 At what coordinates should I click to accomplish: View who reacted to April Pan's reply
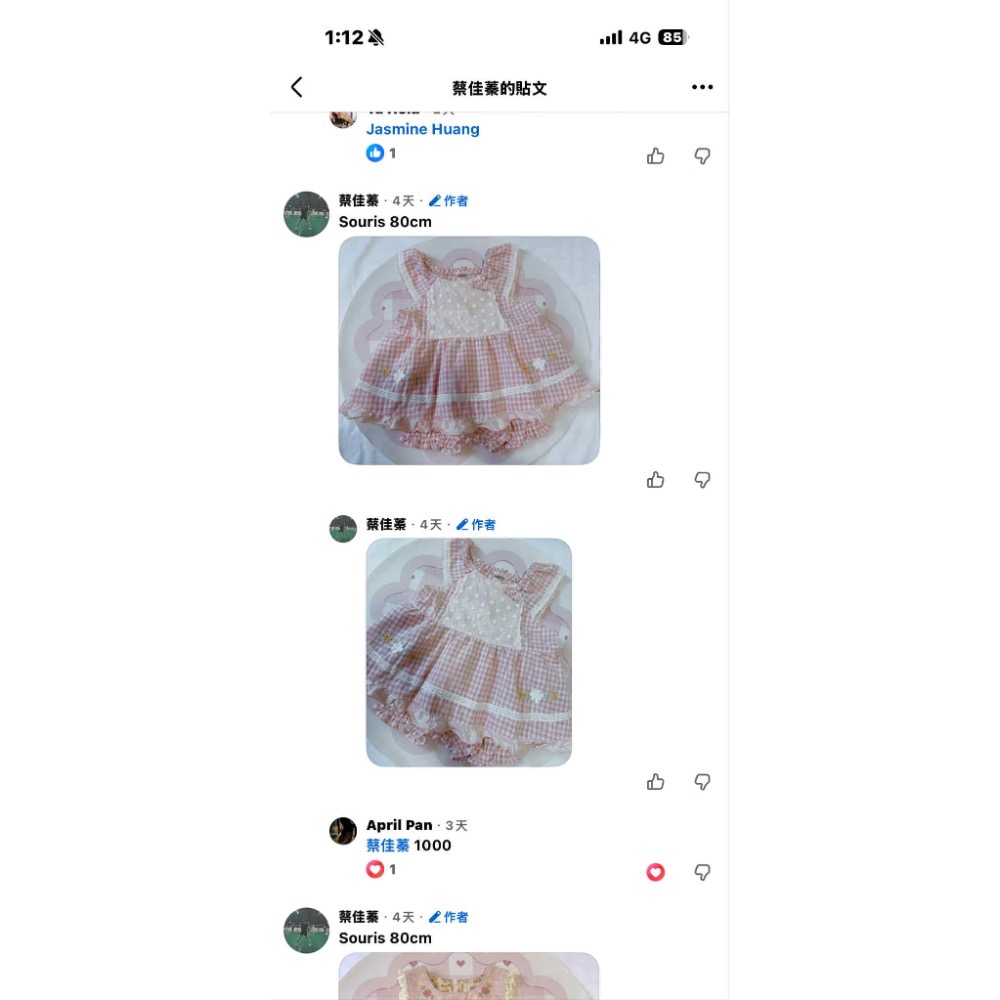pos(381,870)
